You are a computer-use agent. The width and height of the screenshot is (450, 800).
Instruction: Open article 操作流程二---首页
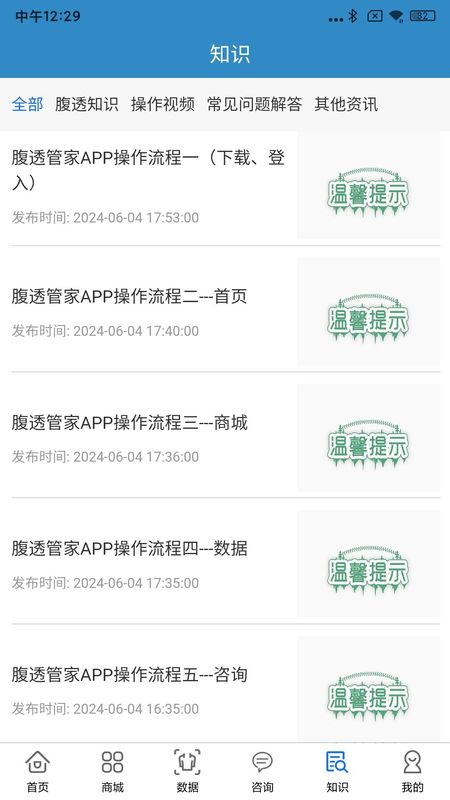[x=225, y=311]
